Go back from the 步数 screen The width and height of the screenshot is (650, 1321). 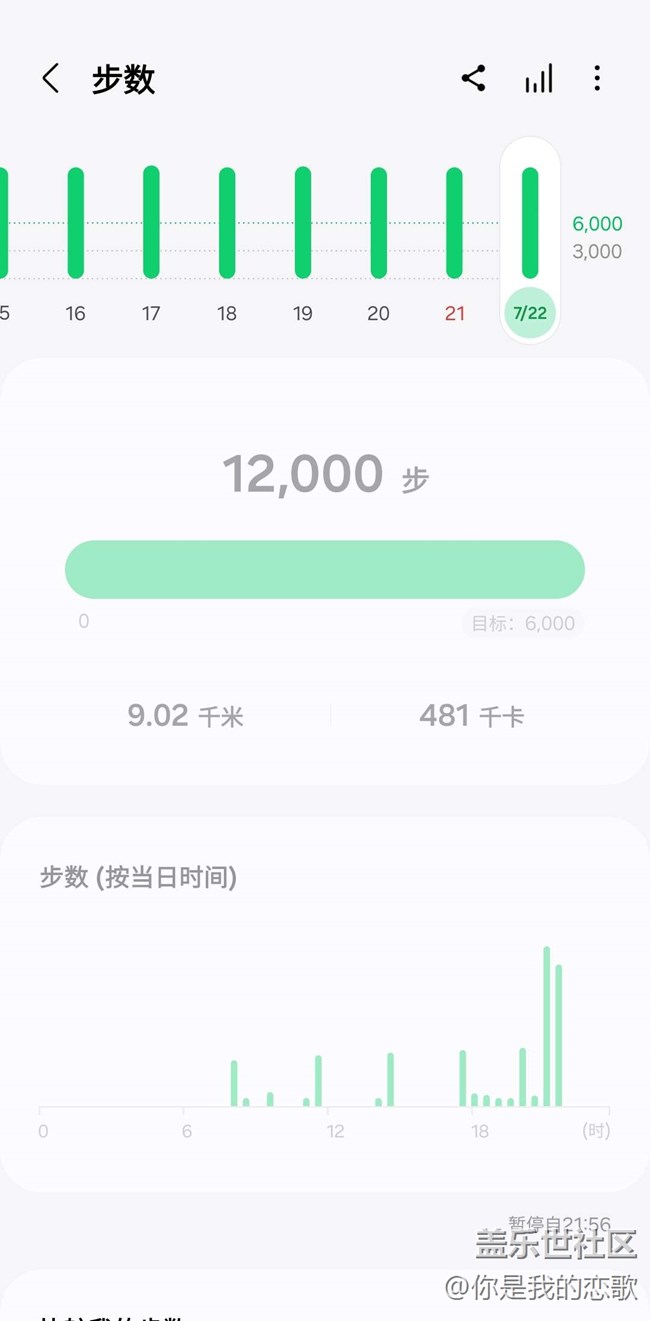click(x=51, y=79)
